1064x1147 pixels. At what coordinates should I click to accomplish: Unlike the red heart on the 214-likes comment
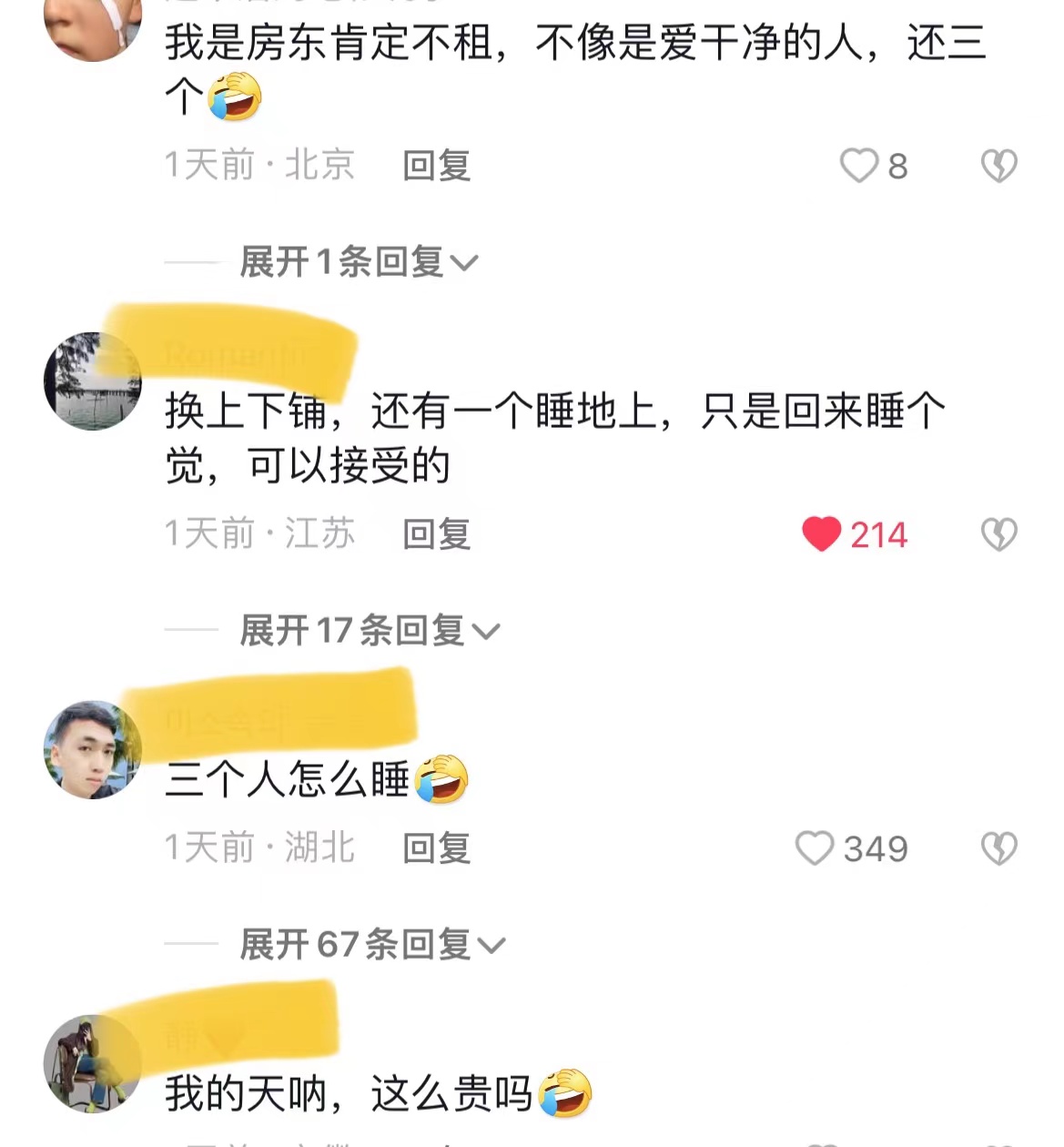pos(822,535)
